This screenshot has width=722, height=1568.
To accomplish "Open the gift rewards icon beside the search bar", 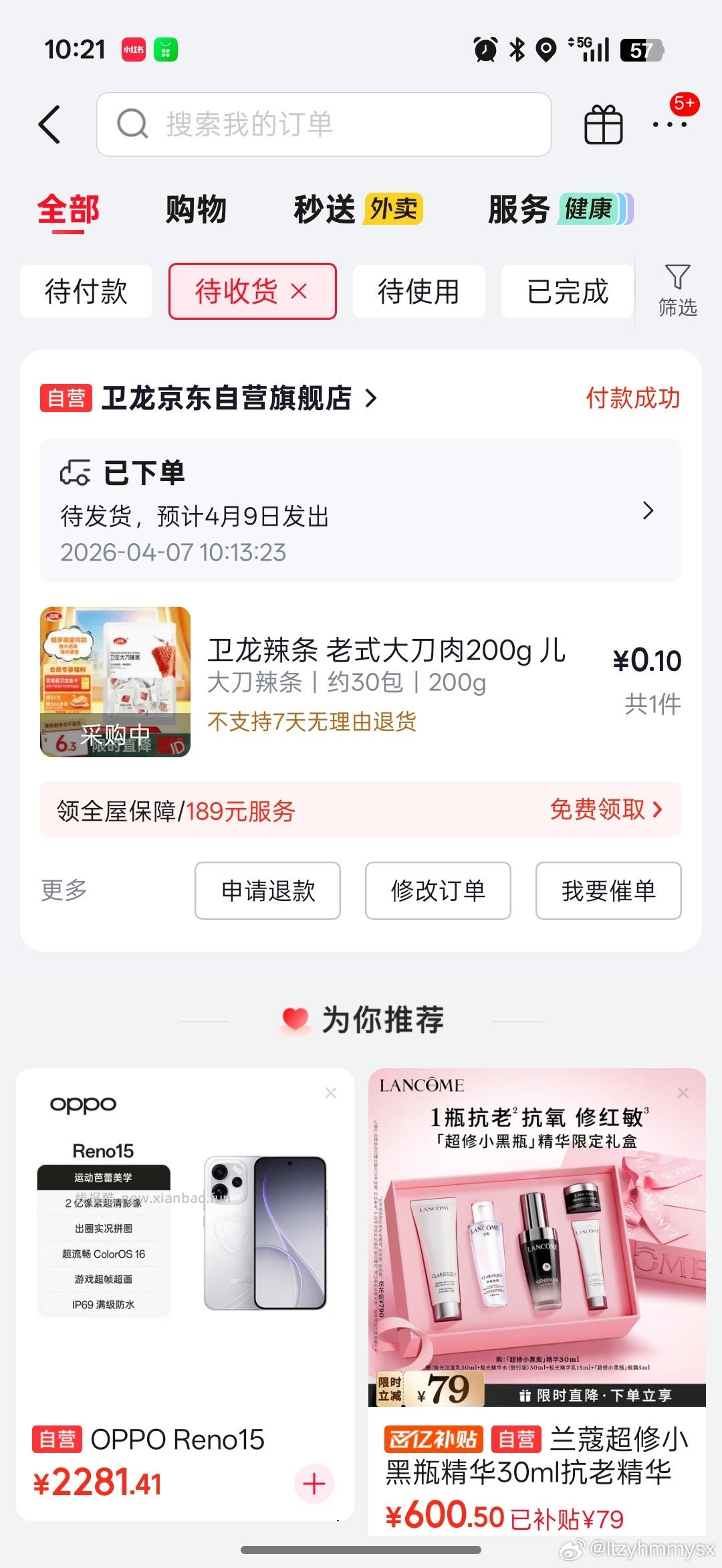I will pyautogui.click(x=604, y=124).
